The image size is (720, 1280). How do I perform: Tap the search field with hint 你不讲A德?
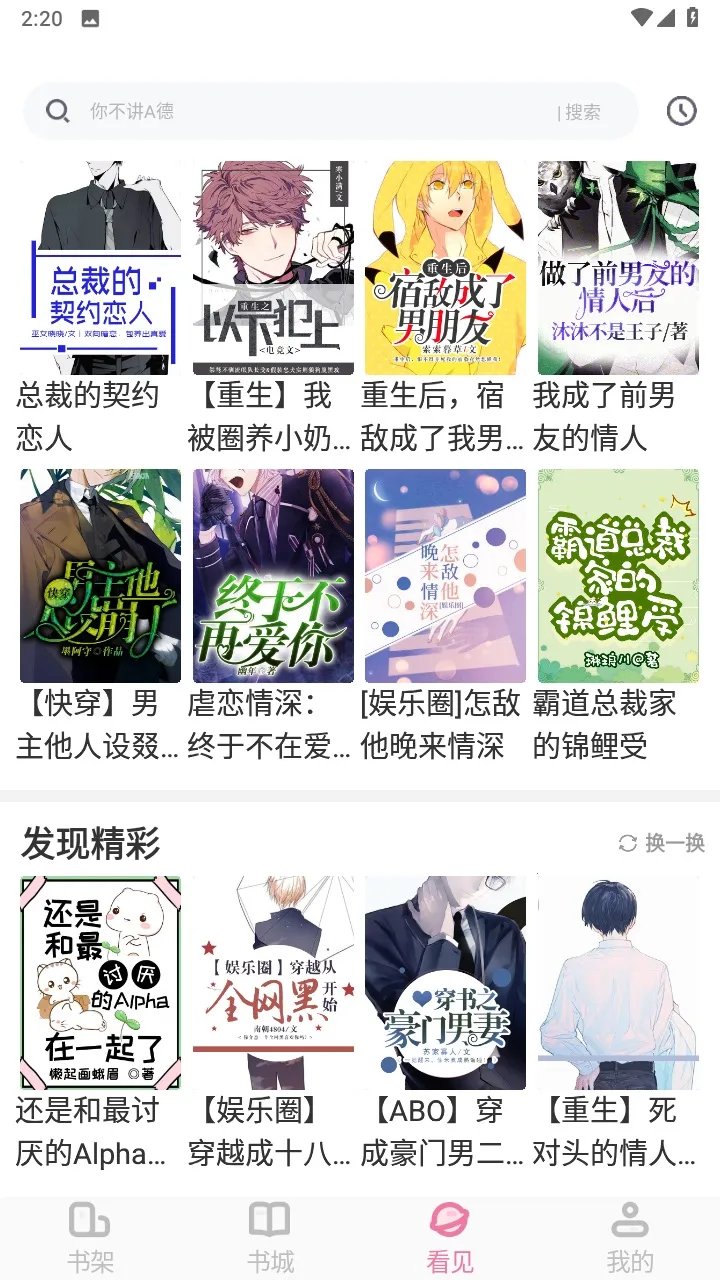[300, 111]
